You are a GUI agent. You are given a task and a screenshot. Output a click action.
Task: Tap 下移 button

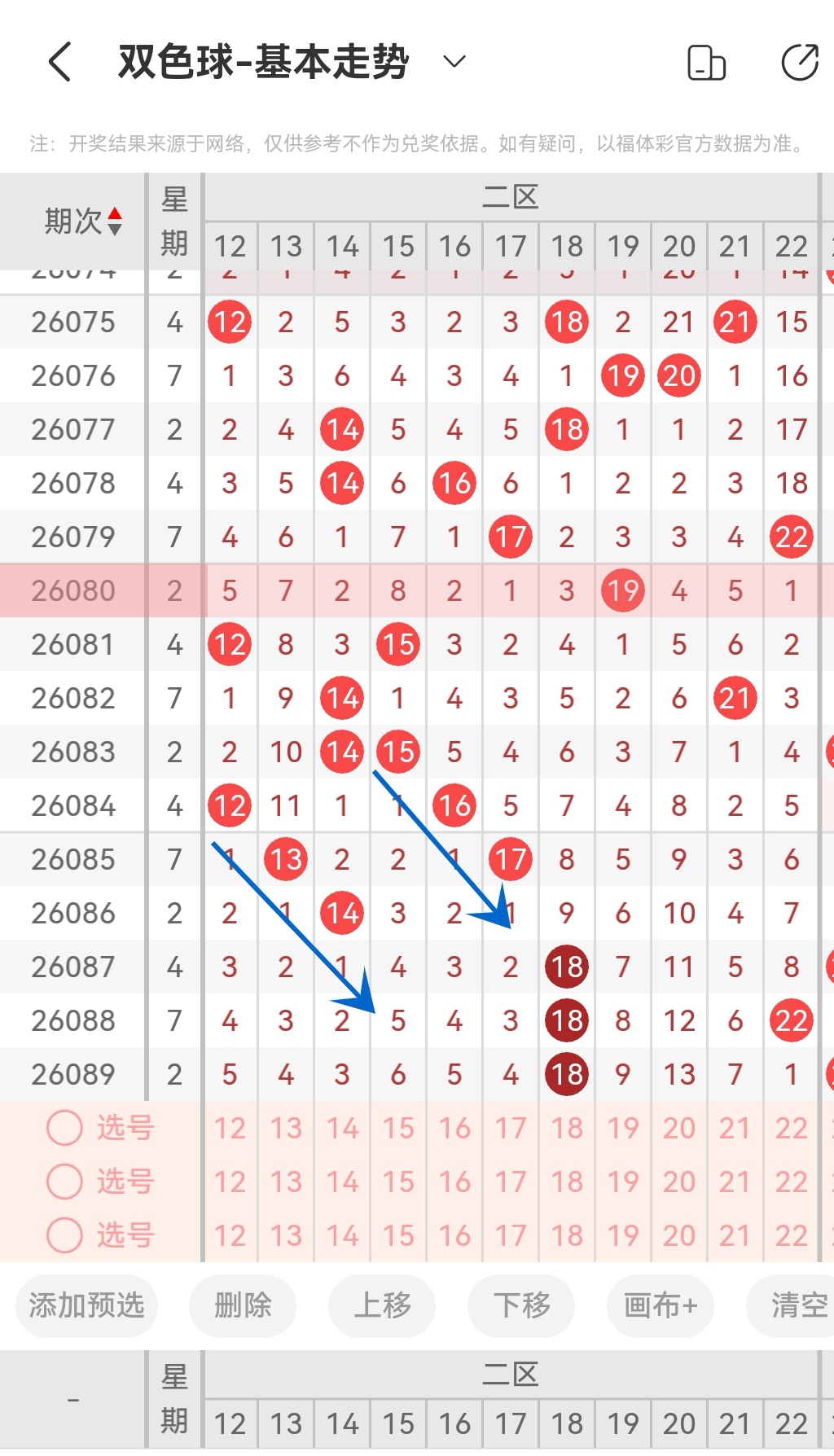coord(521,1305)
